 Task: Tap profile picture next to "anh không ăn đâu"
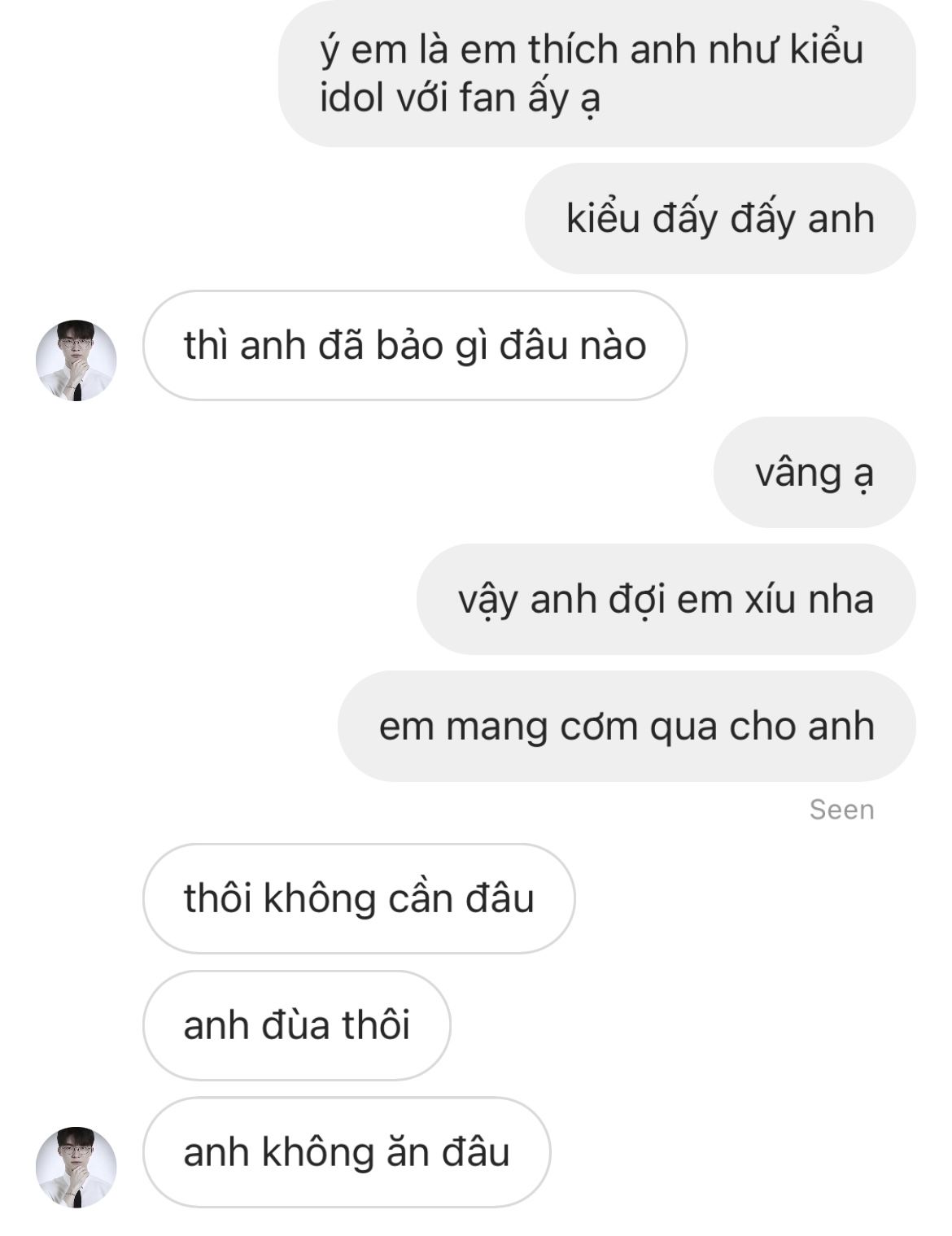[76, 1167]
